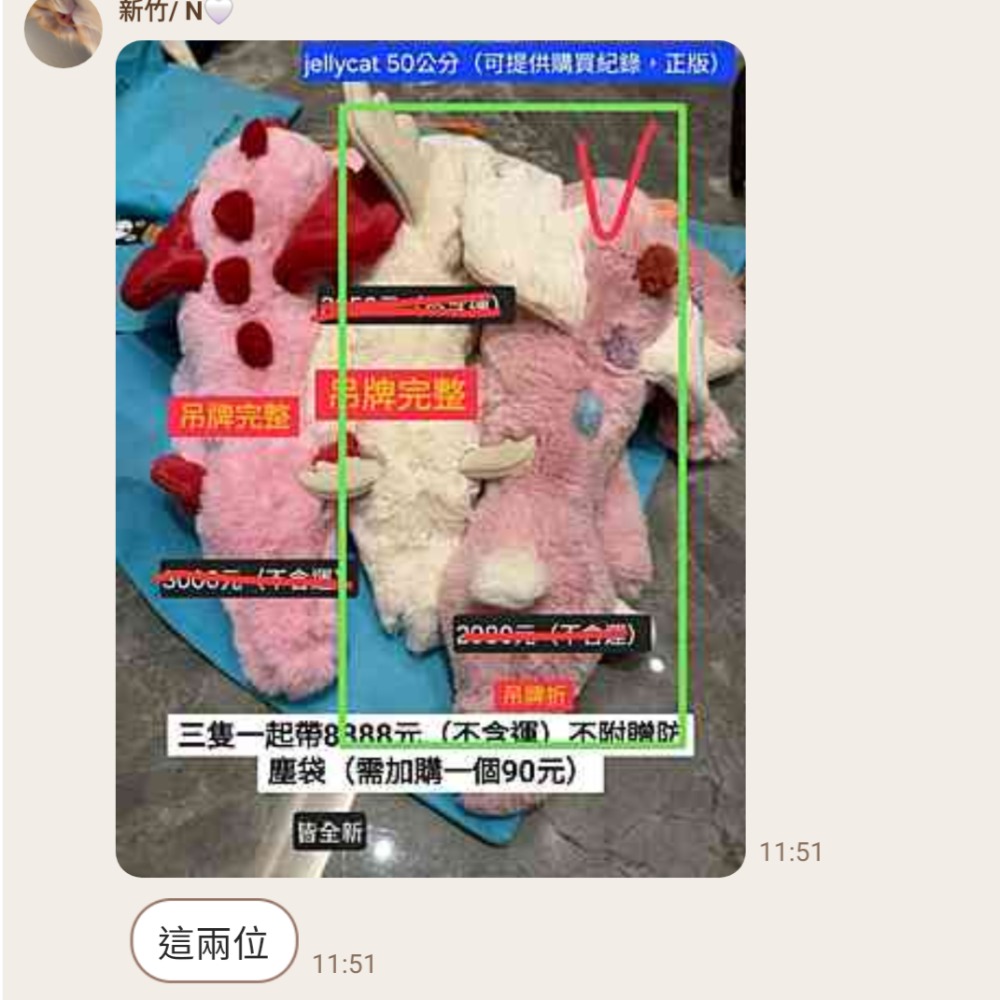Open the jellycat plush photo message
The width and height of the screenshot is (1000, 1000).
430,459
